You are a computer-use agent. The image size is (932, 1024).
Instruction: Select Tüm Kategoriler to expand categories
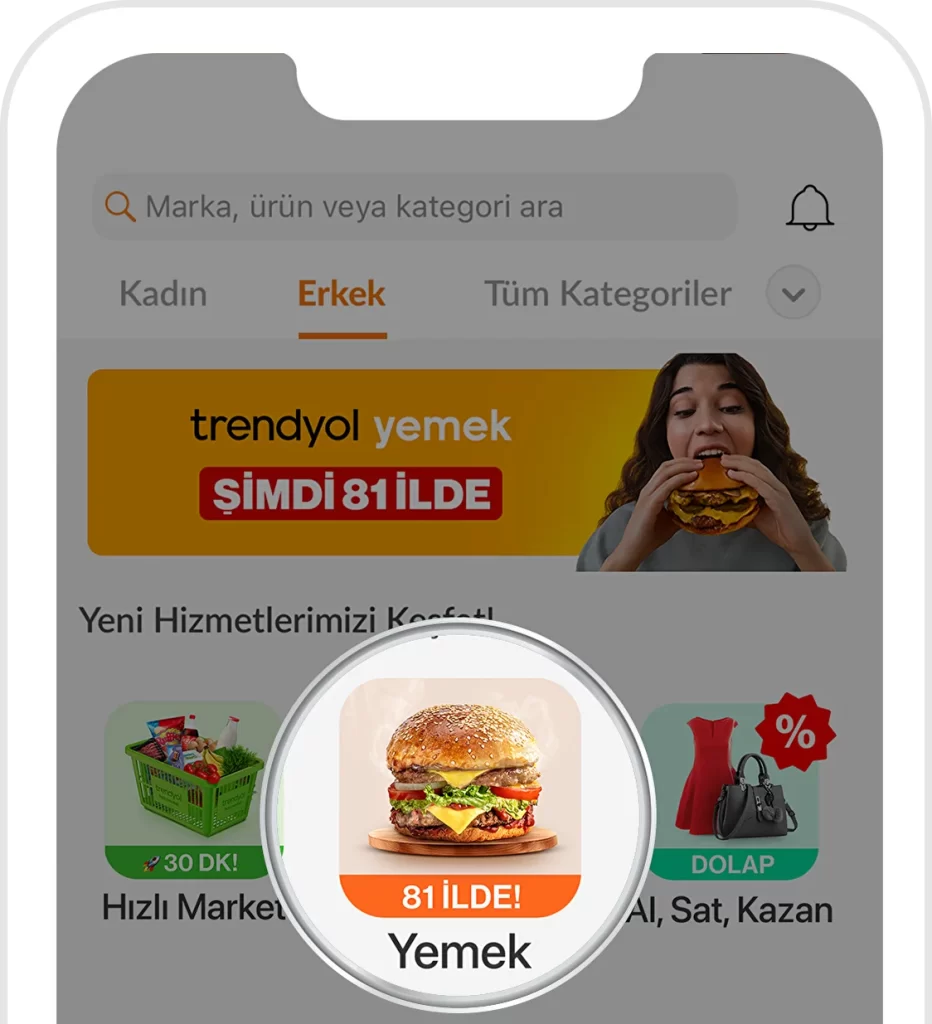point(609,294)
